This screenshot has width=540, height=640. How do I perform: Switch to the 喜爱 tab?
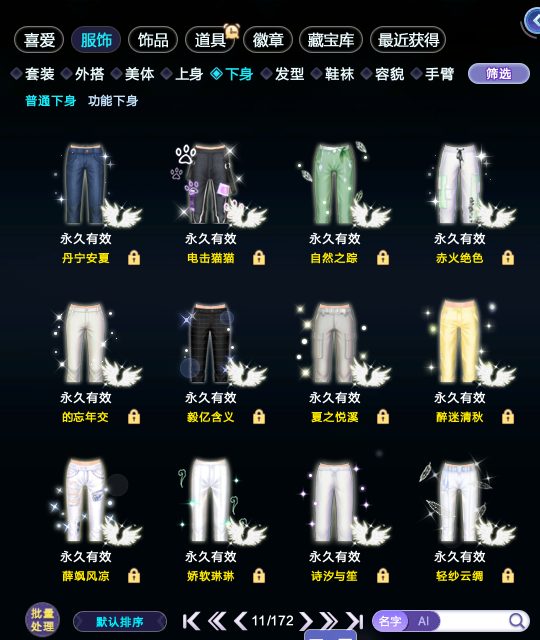(x=39, y=40)
